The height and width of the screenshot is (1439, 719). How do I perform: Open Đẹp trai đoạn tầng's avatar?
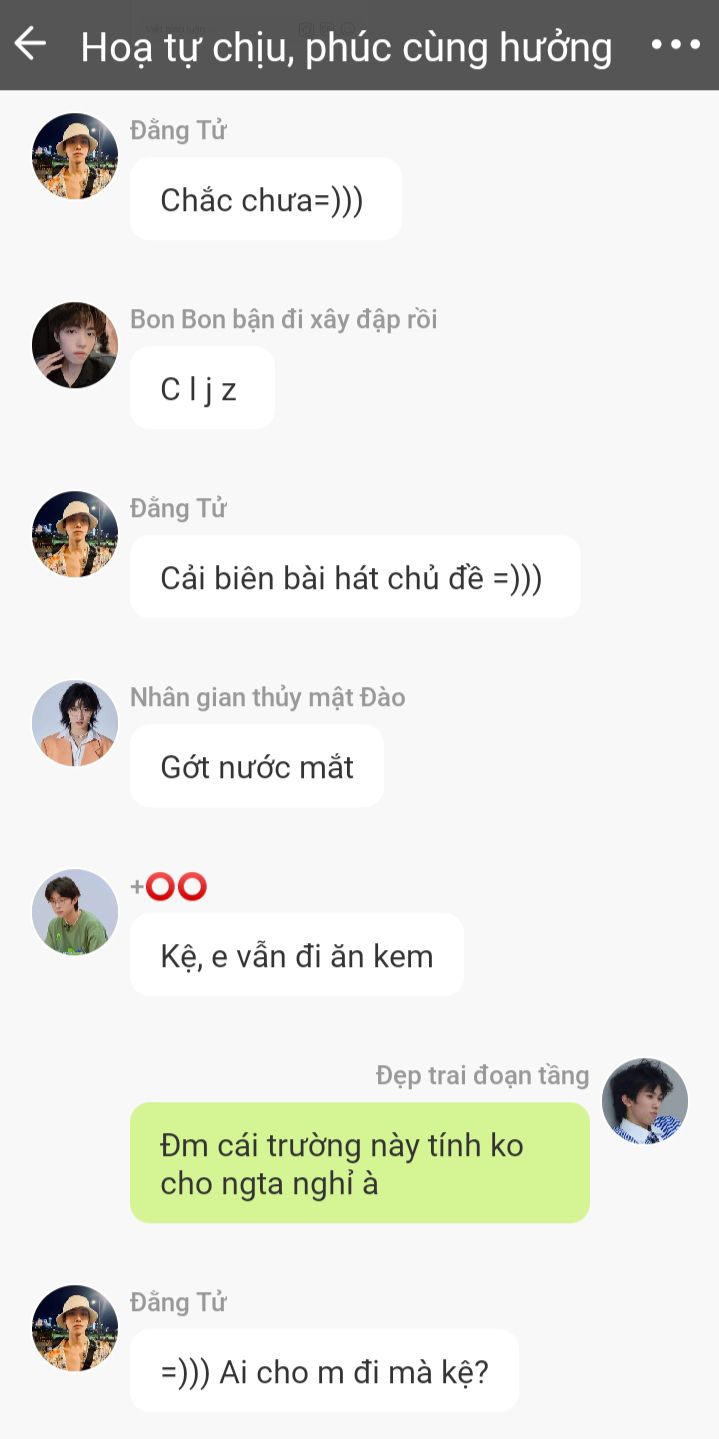[x=645, y=1101]
